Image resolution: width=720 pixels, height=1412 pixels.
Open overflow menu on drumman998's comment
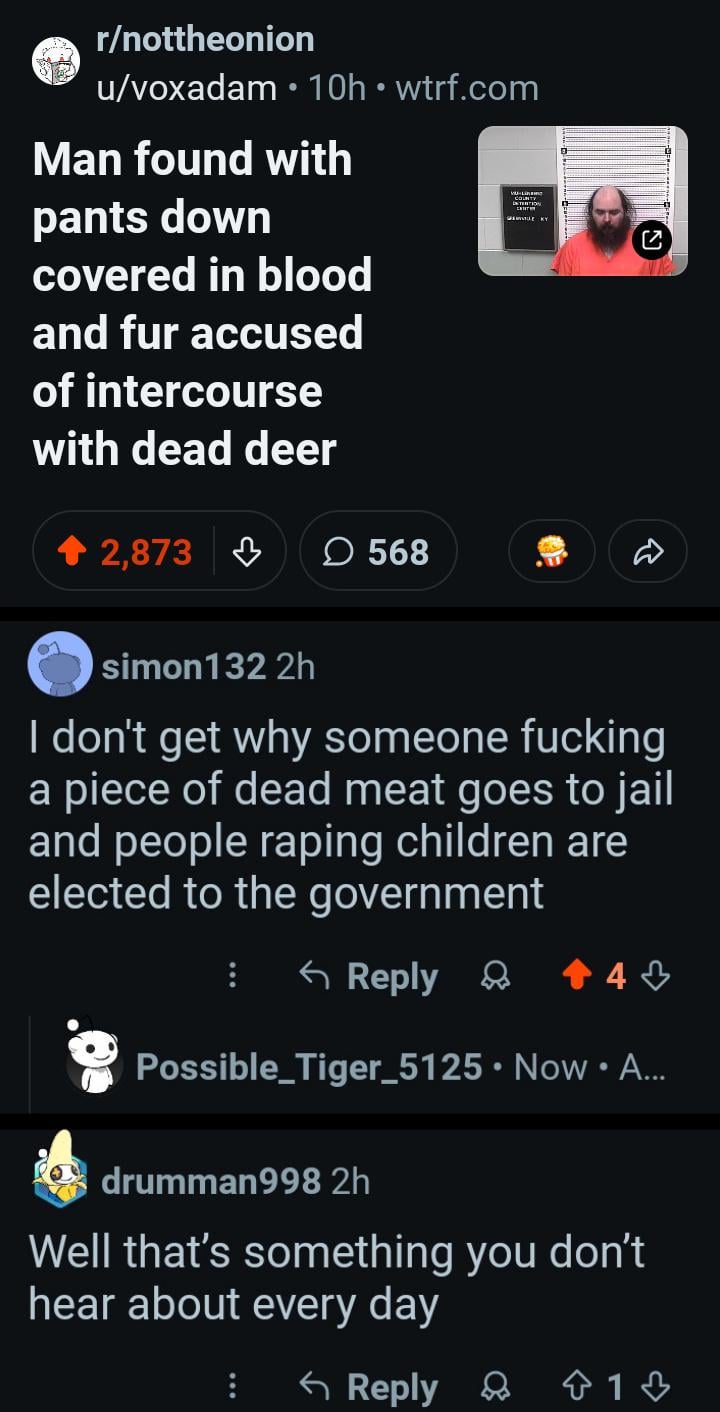click(x=232, y=1387)
